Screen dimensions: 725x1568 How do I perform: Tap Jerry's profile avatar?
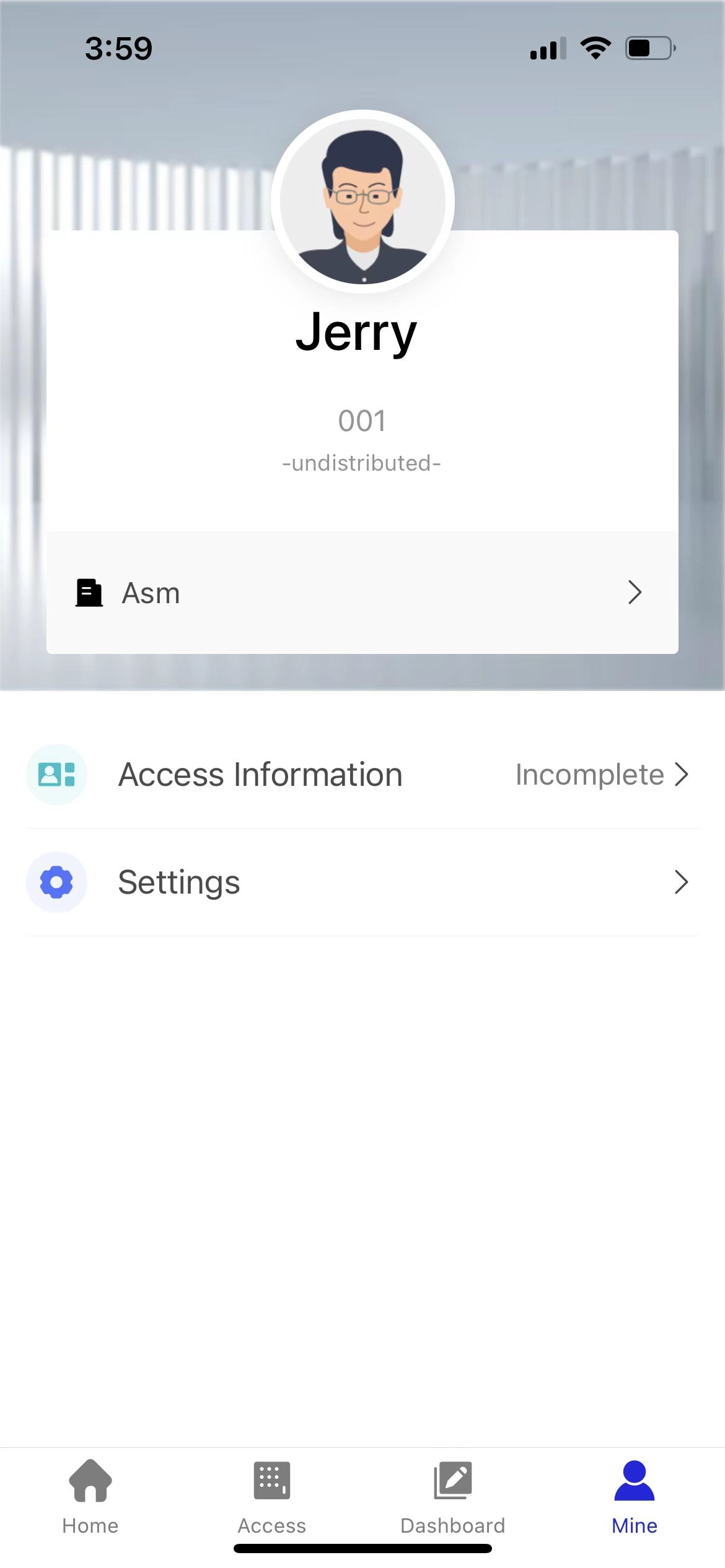click(x=363, y=202)
